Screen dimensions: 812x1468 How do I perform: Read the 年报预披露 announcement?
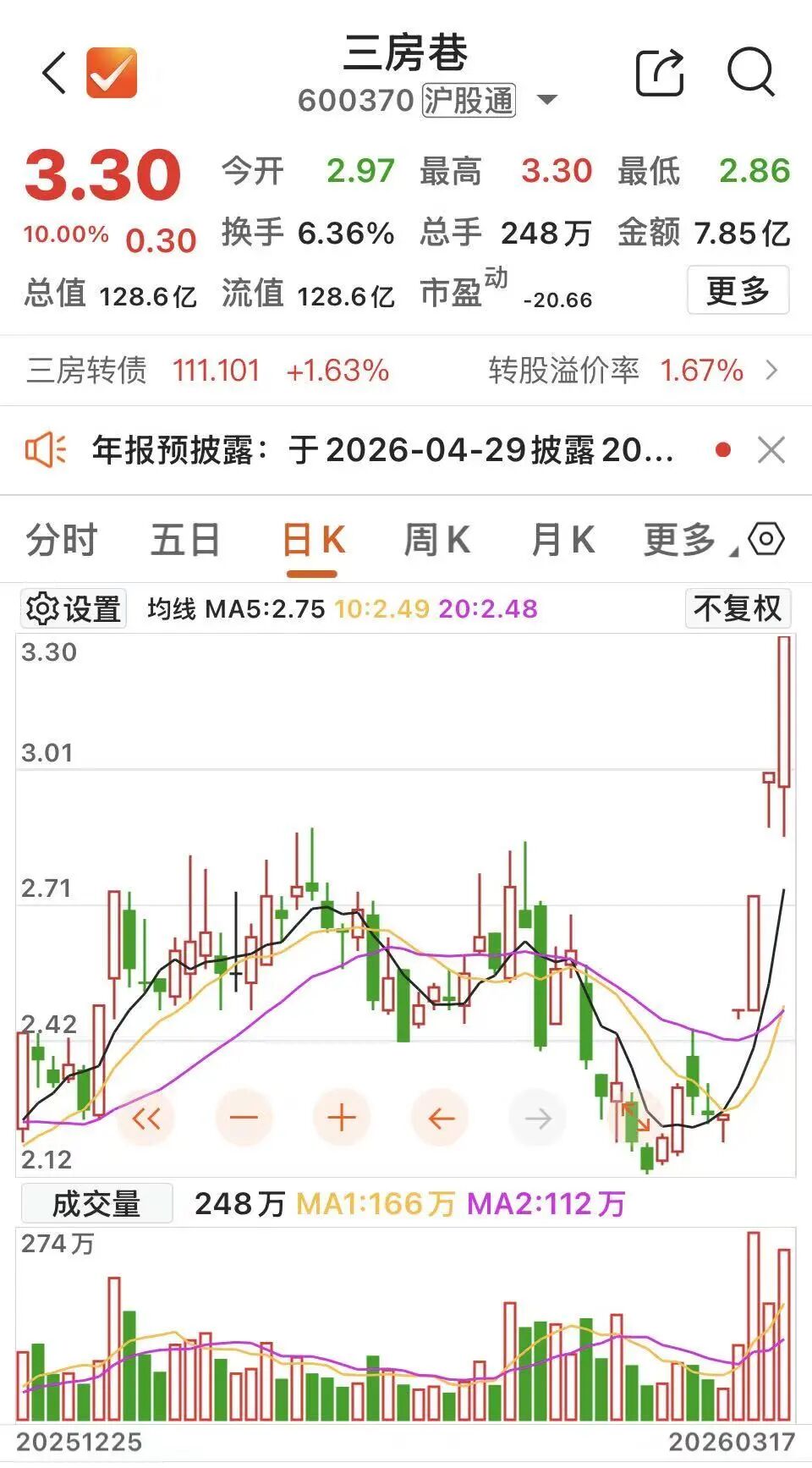[382, 450]
